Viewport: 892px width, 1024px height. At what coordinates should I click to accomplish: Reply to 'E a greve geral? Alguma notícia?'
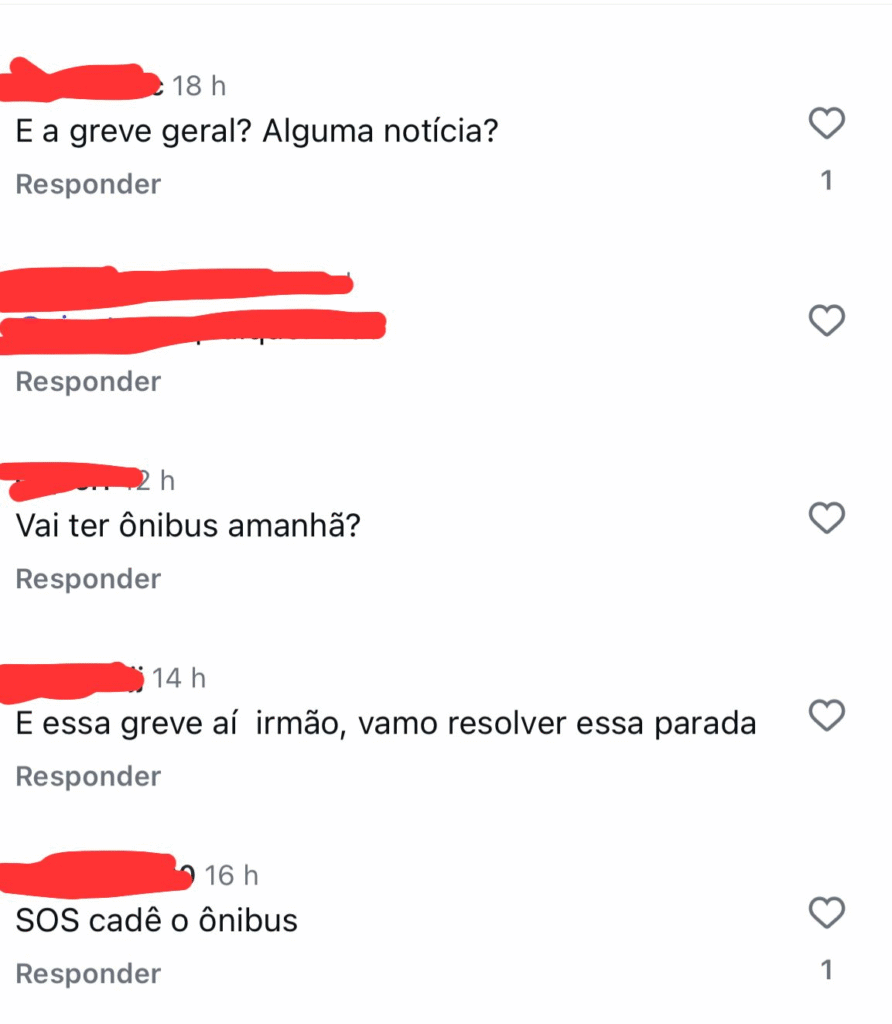[x=88, y=184]
